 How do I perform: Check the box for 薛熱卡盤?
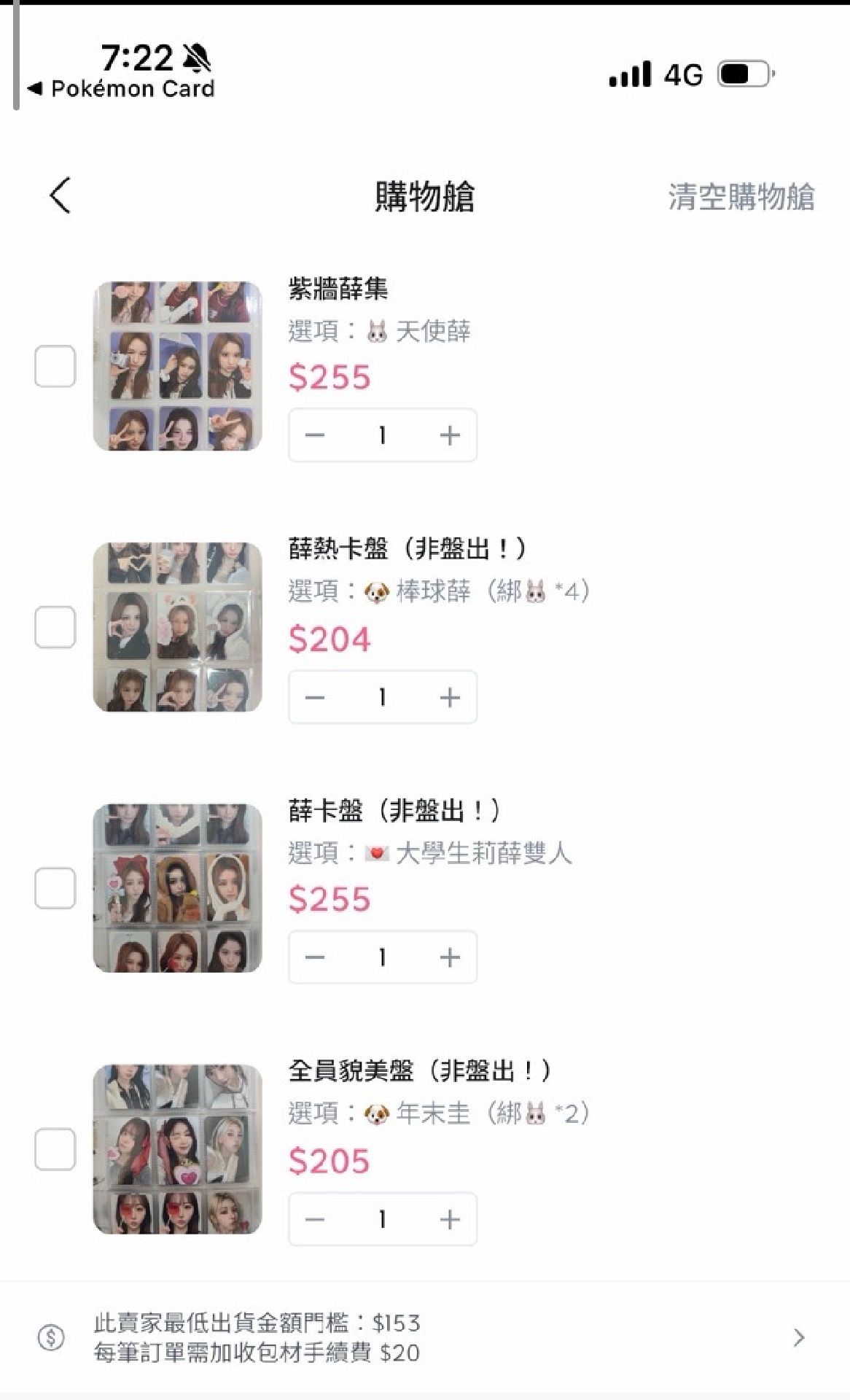point(55,627)
